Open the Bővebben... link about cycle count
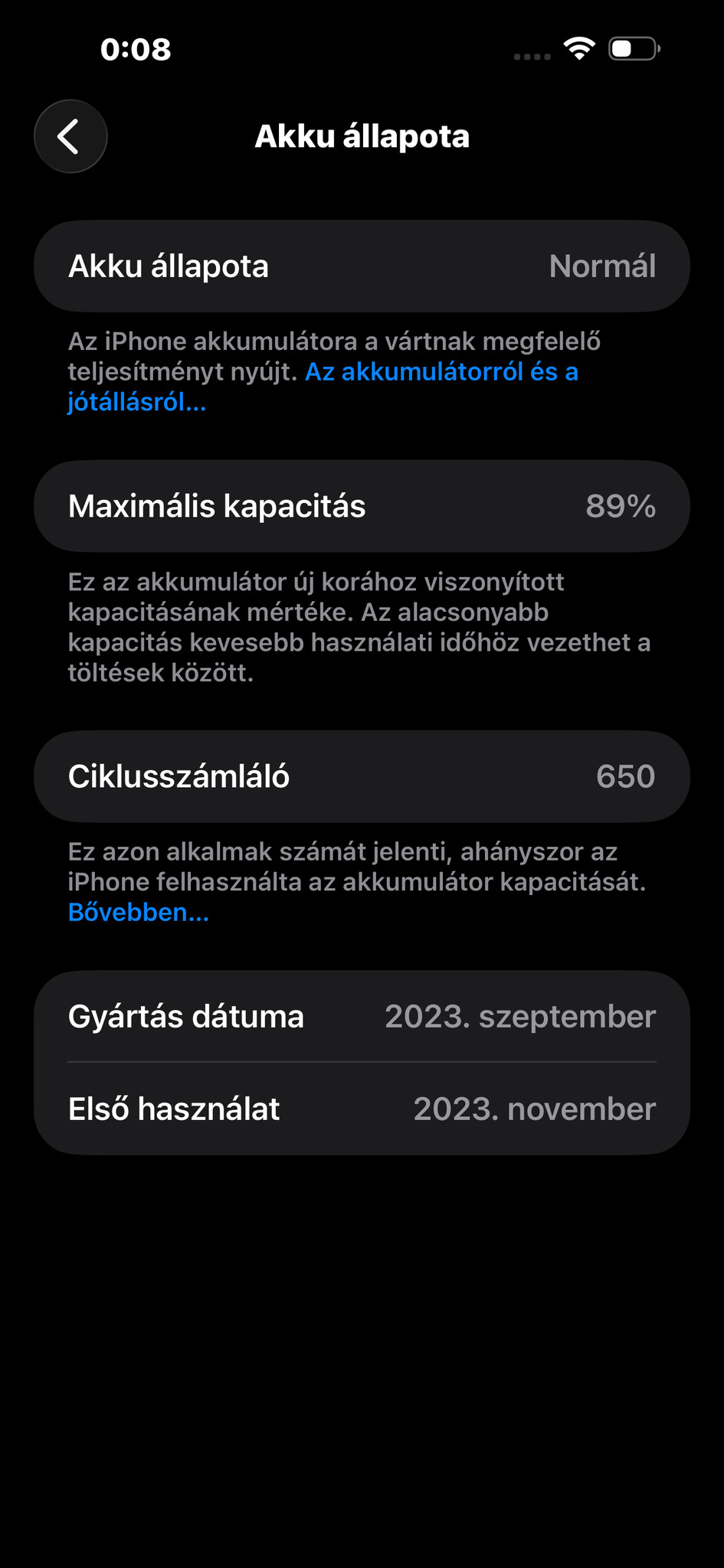 pyautogui.click(x=139, y=913)
